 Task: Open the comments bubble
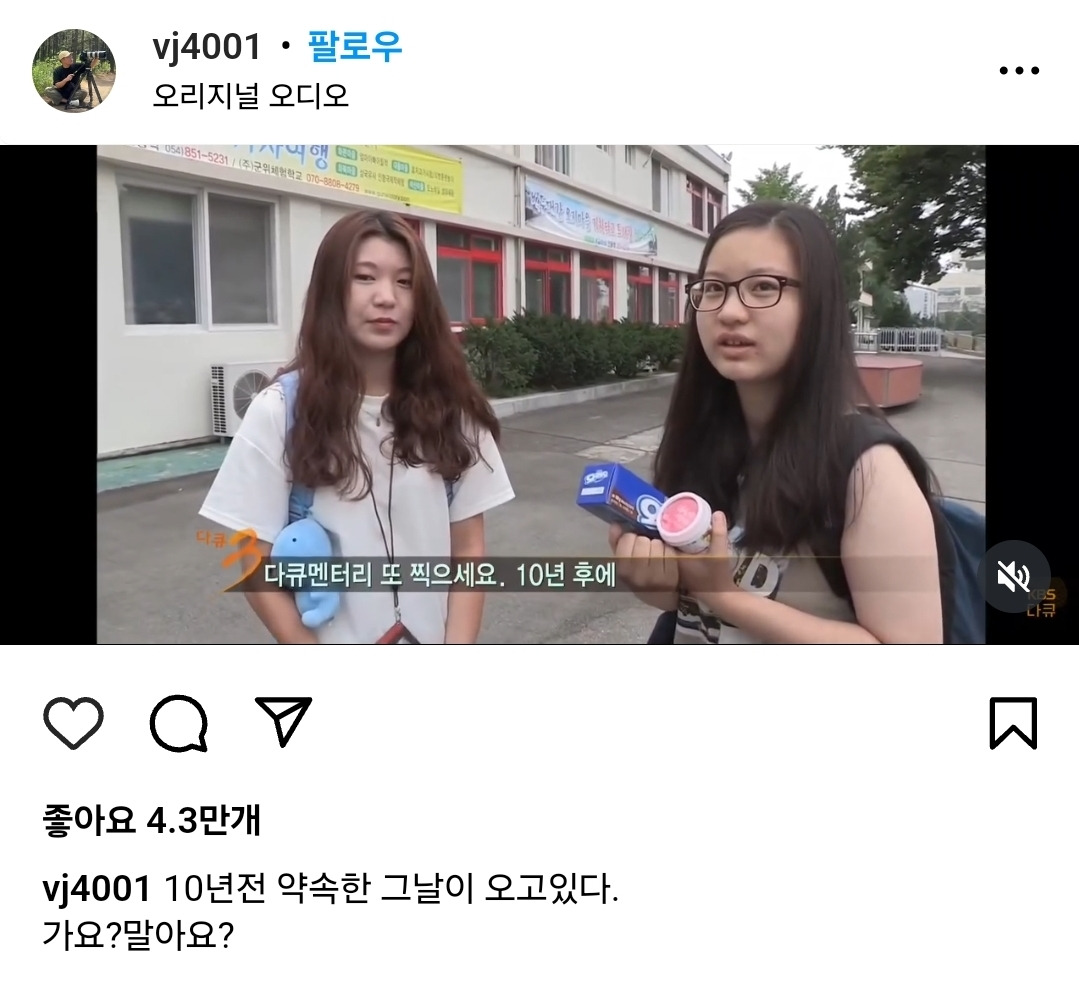point(180,723)
